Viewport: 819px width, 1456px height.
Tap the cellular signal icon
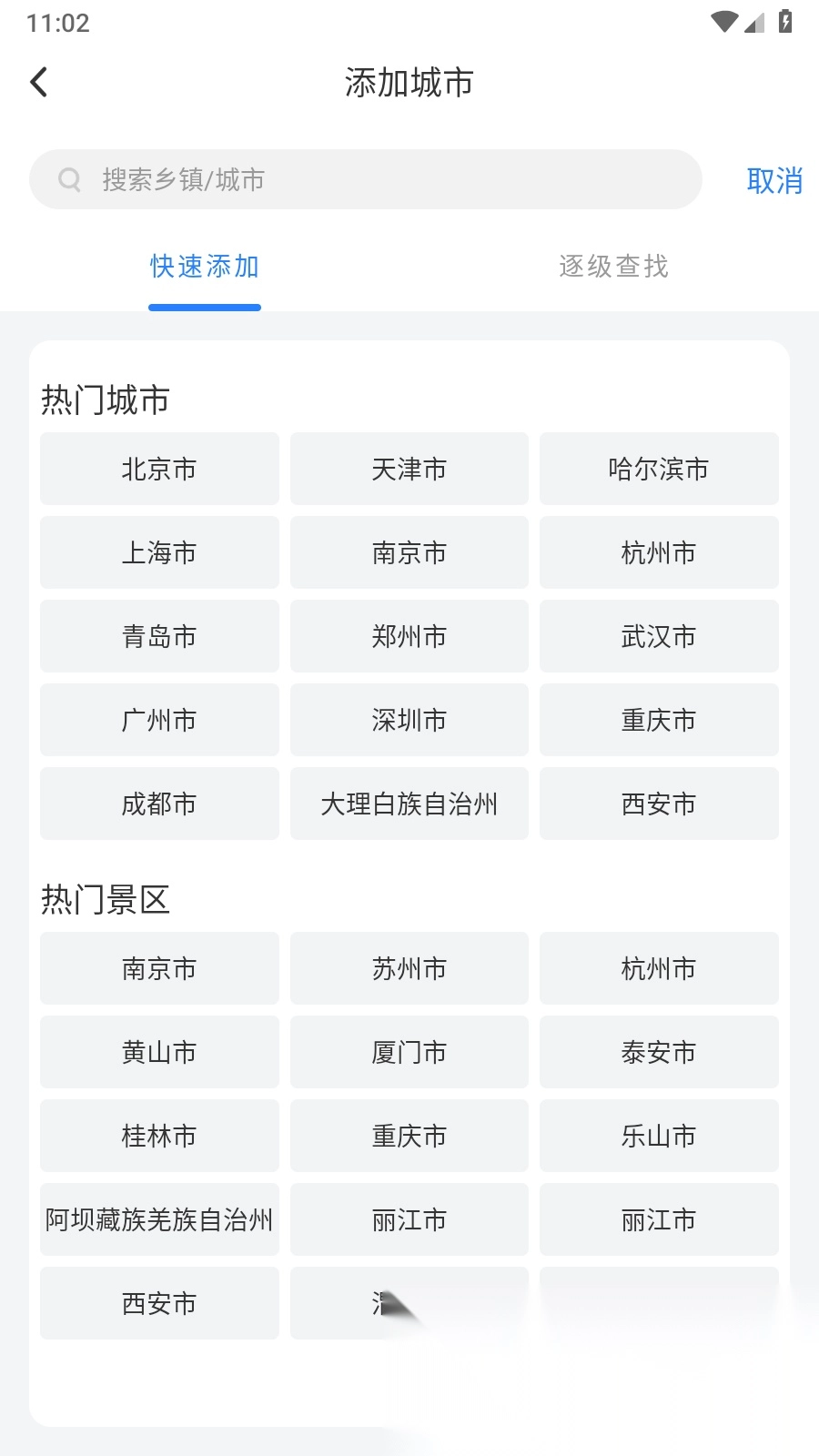click(753, 24)
